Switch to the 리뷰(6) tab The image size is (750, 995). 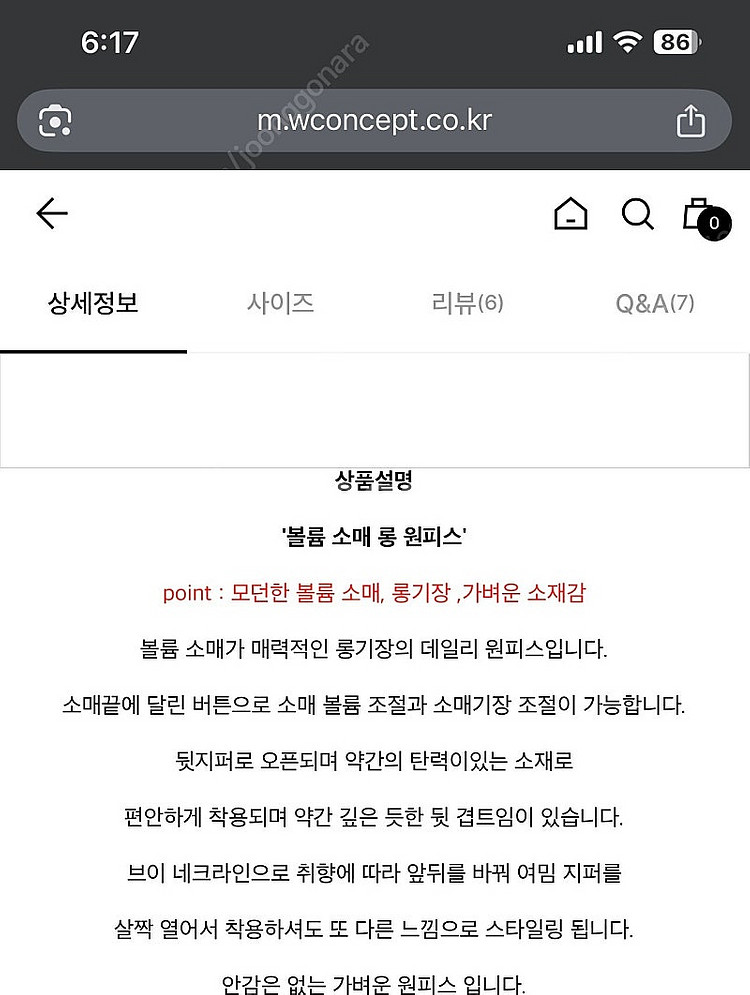click(x=467, y=304)
